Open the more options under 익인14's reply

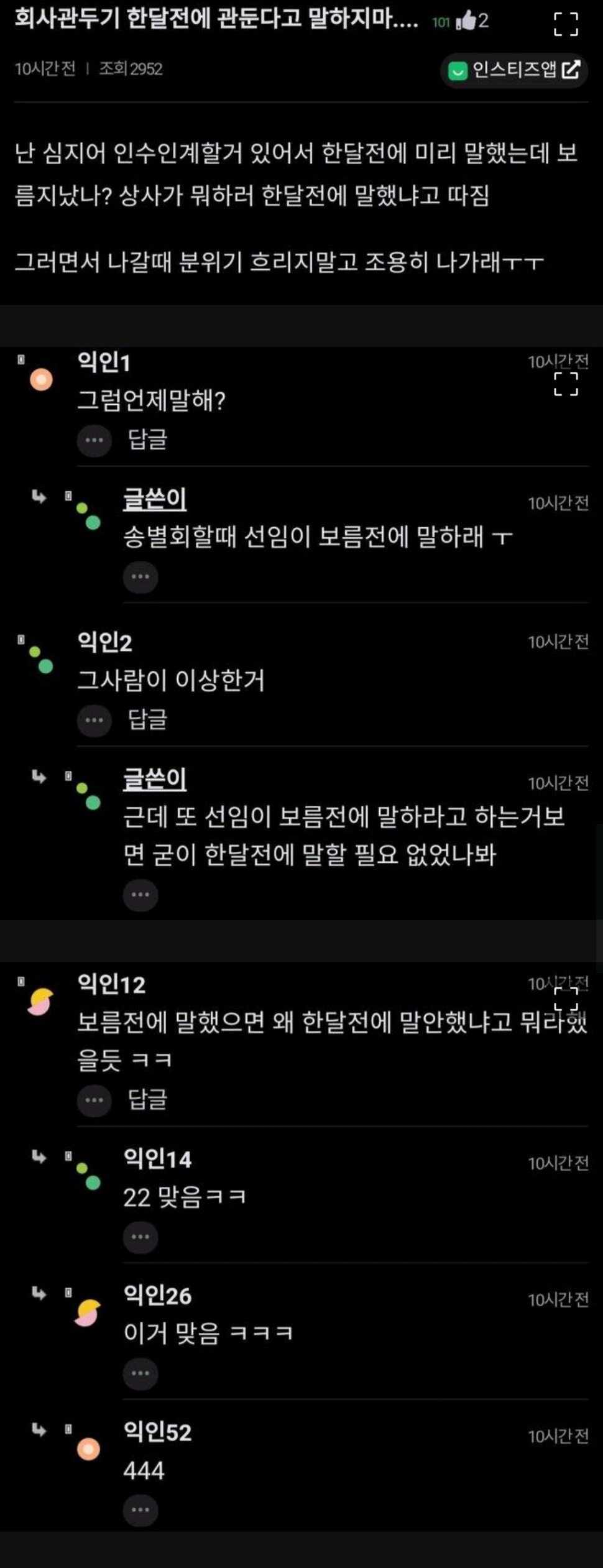[x=140, y=1237]
